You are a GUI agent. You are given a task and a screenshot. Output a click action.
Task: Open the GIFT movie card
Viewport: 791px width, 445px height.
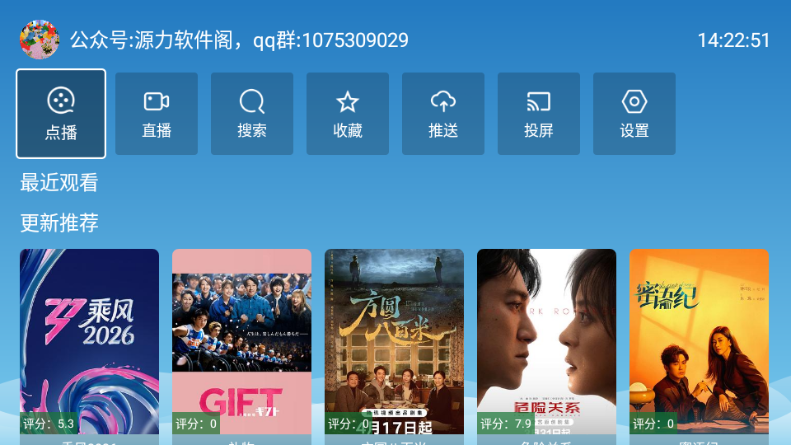242,340
